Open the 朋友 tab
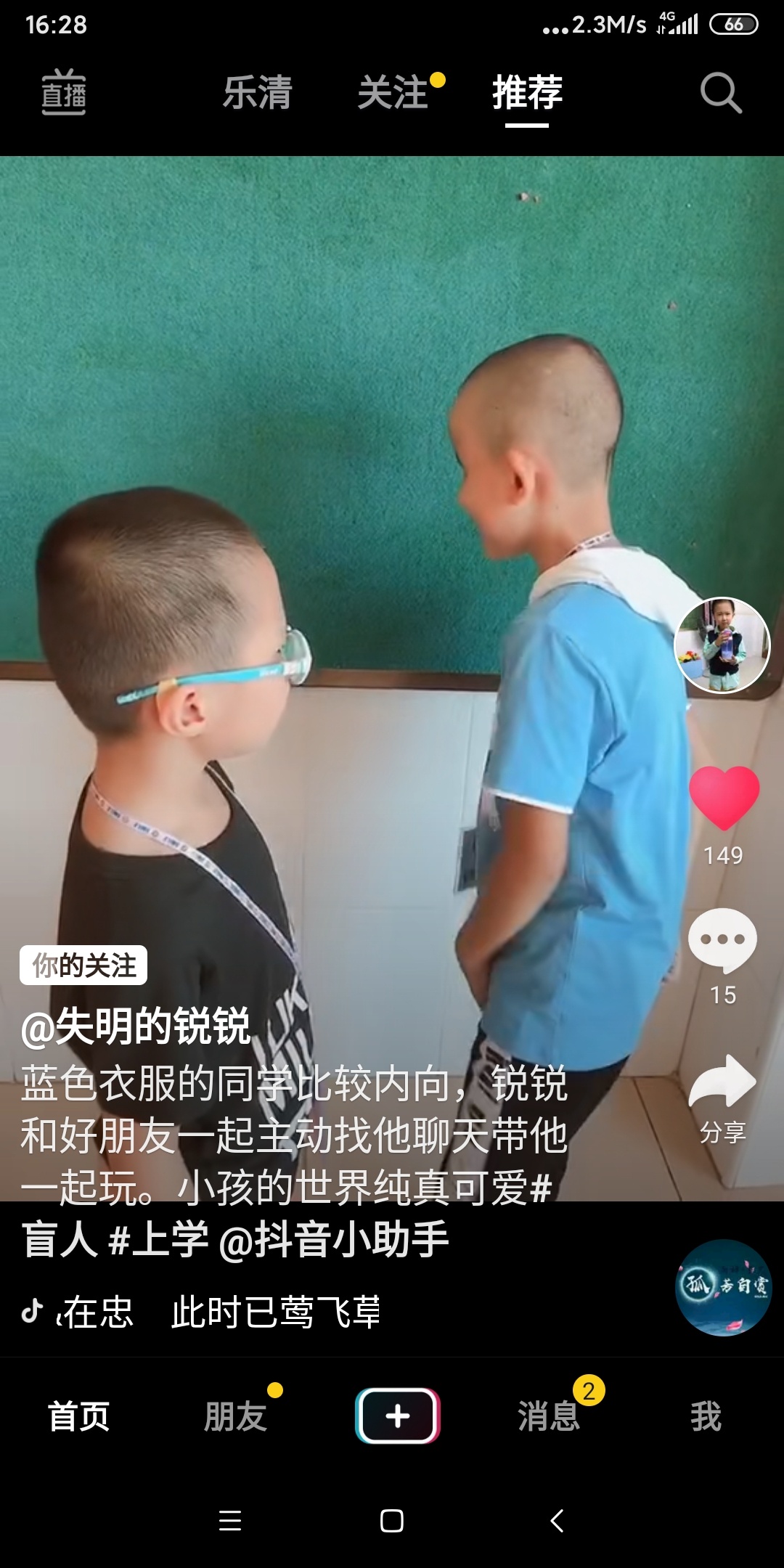Screen dimensions: 784x1568 (235, 1416)
